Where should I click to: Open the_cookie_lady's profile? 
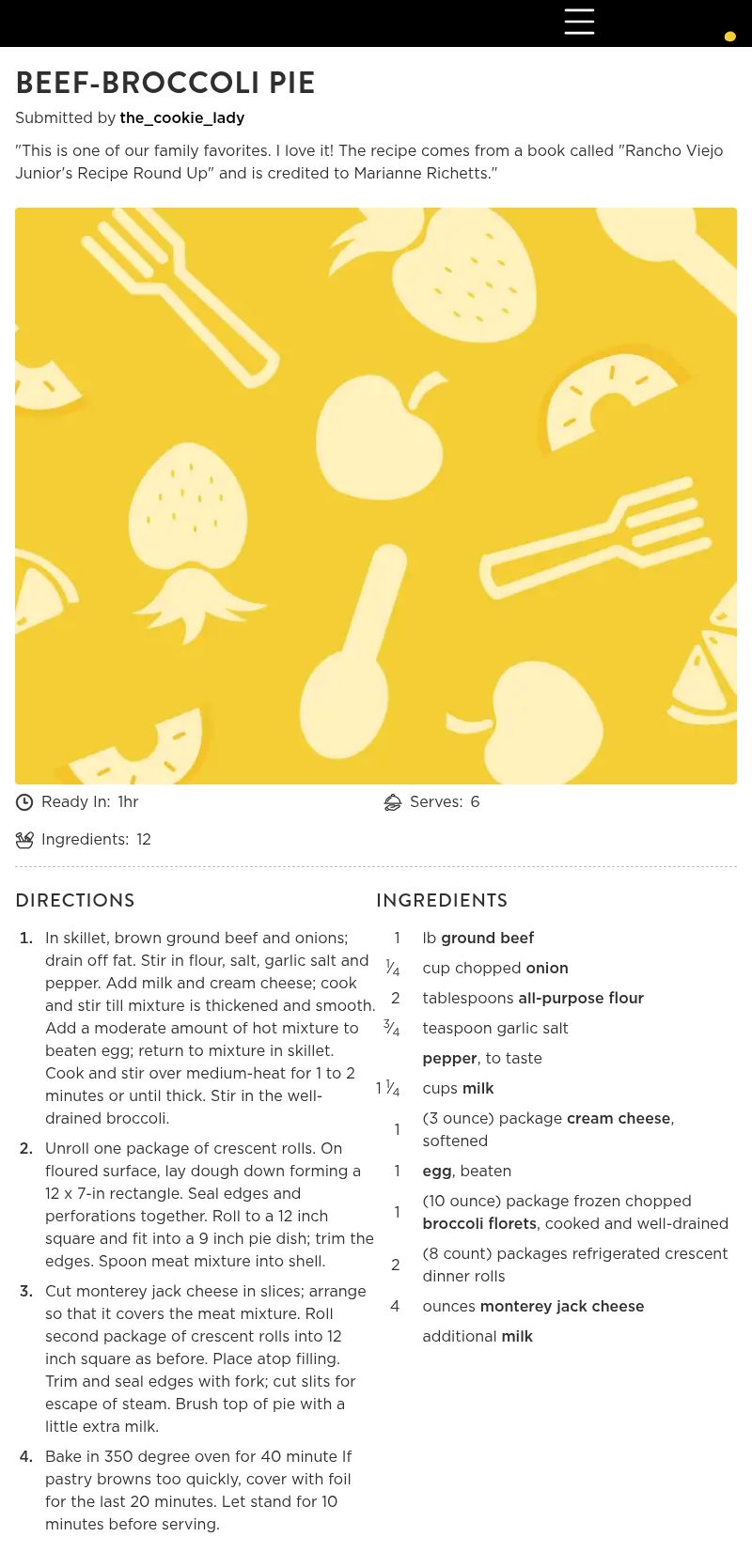point(181,118)
